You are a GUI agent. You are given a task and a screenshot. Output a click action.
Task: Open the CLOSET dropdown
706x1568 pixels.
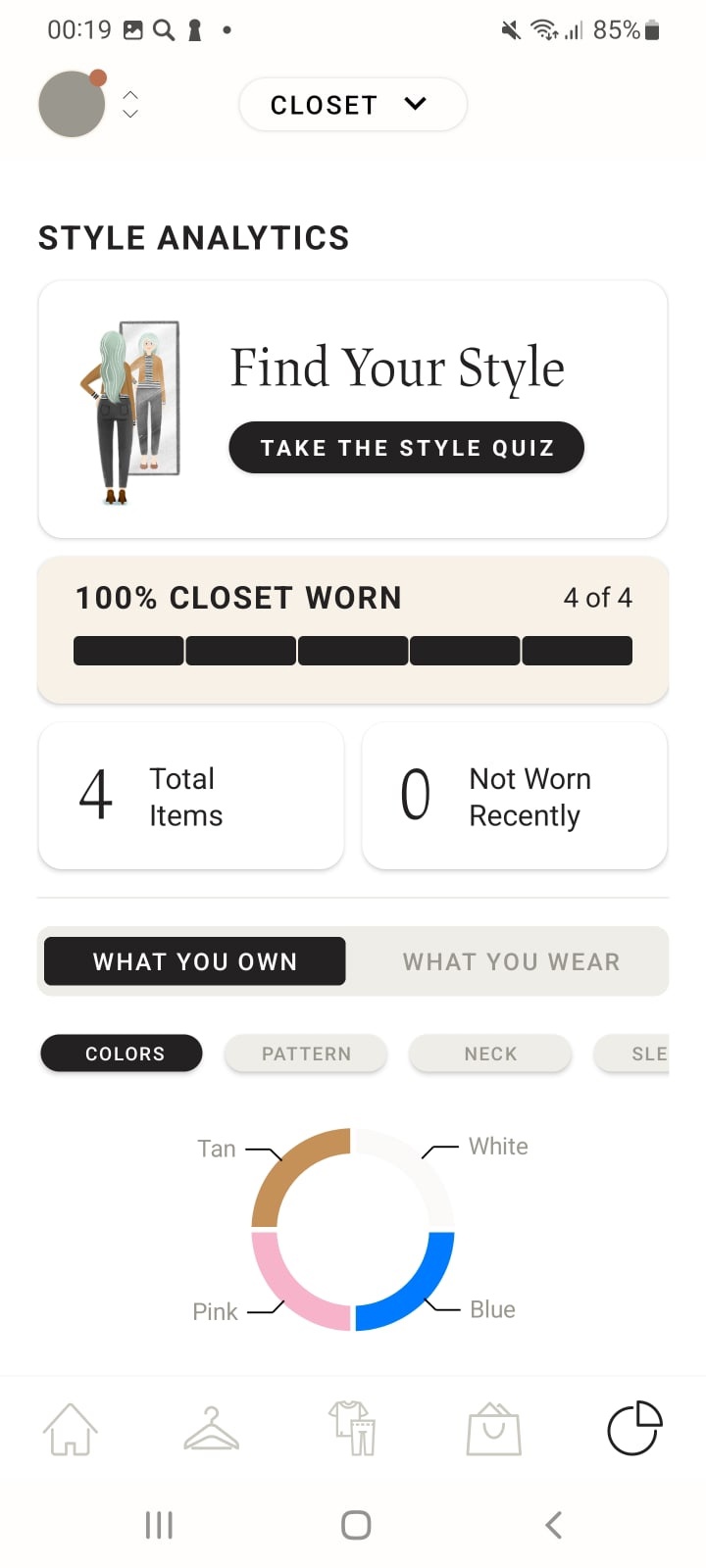pos(352,104)
